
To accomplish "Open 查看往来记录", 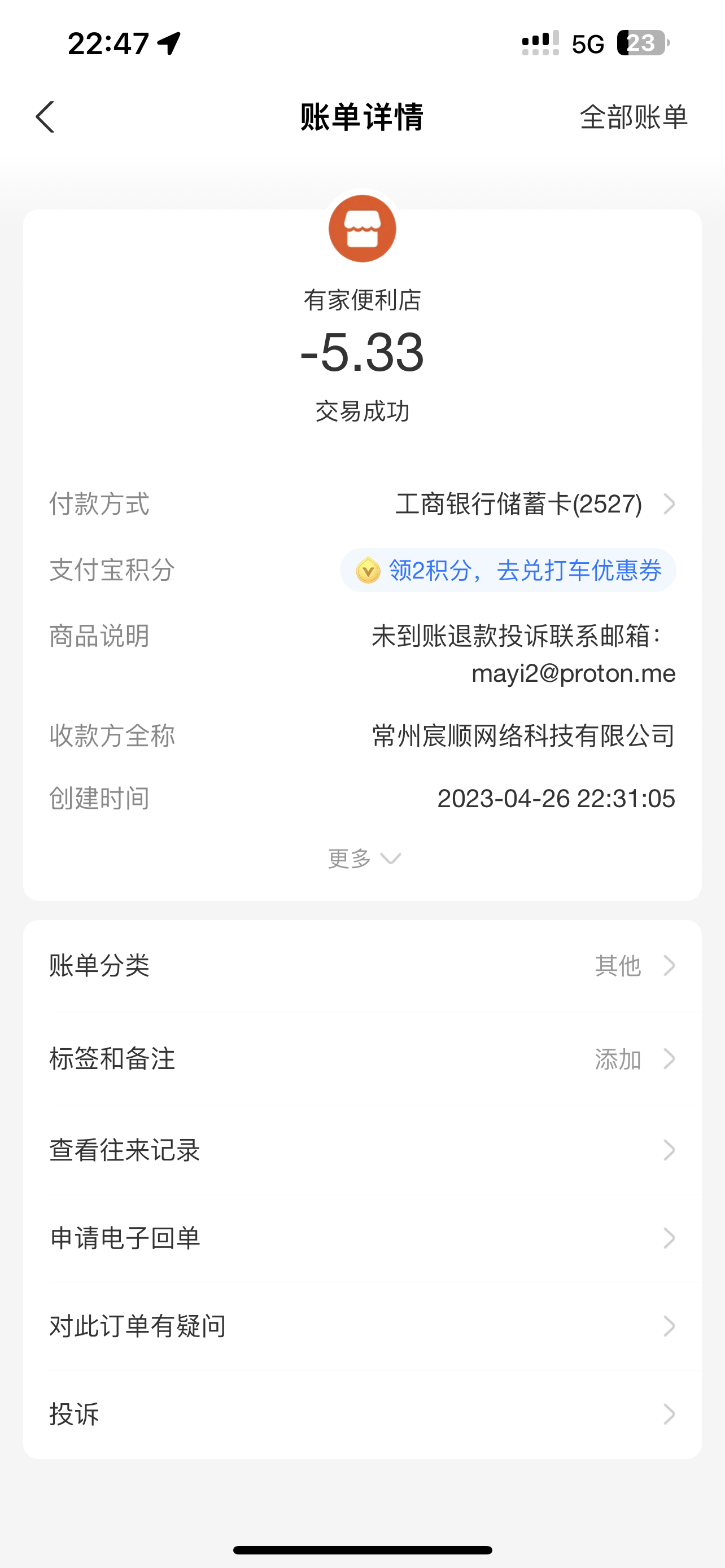I will point(362,1150).
